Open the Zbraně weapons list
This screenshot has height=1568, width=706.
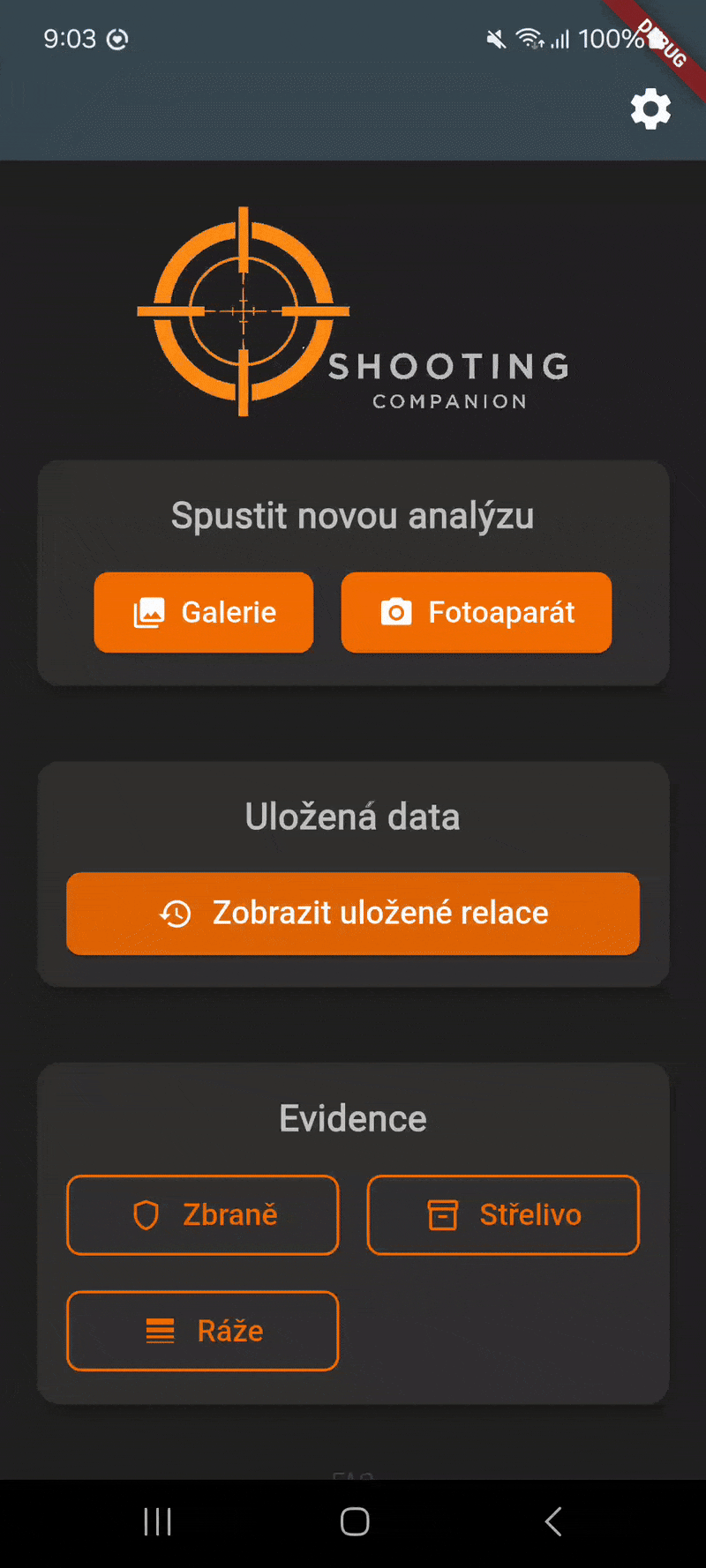202,1214
